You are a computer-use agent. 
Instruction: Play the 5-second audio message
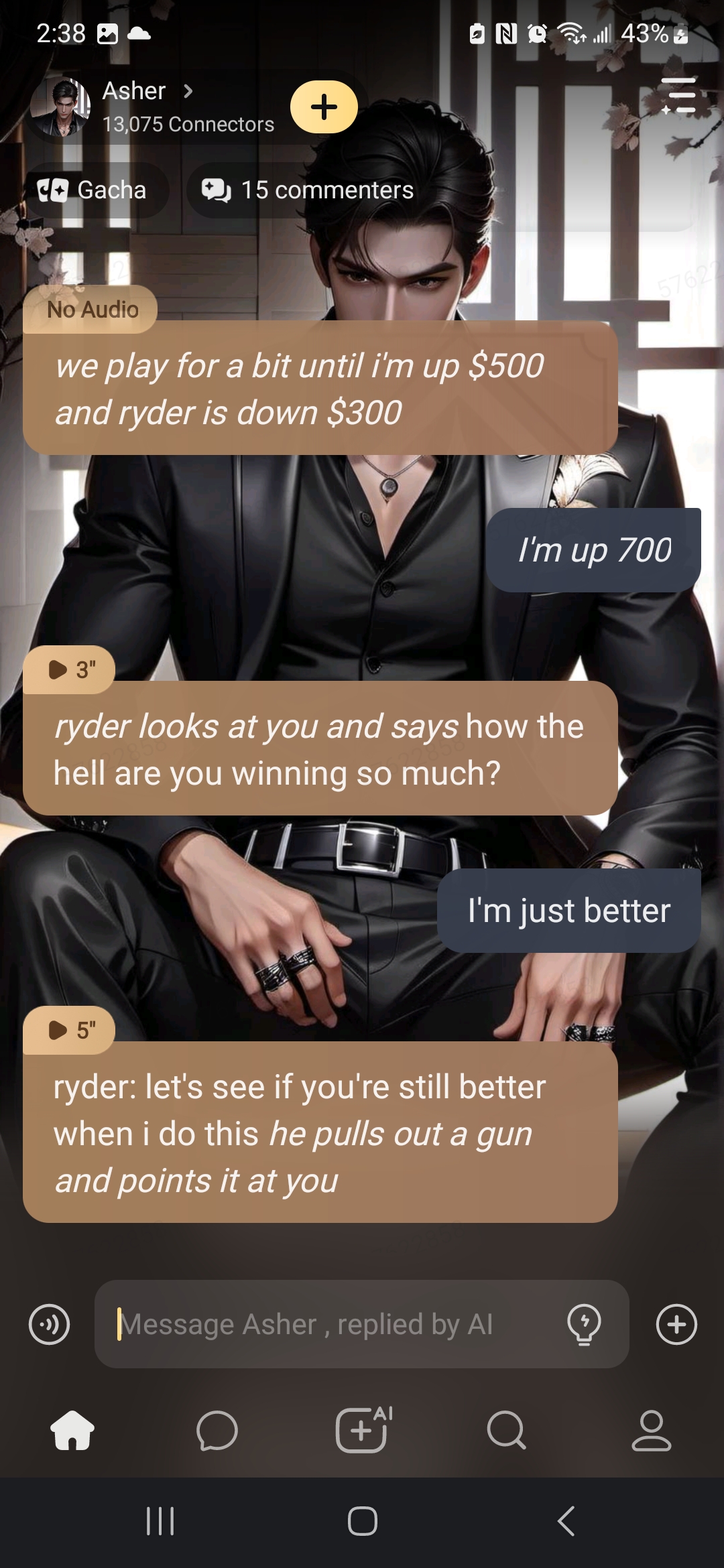click(x=70, y=1030)
